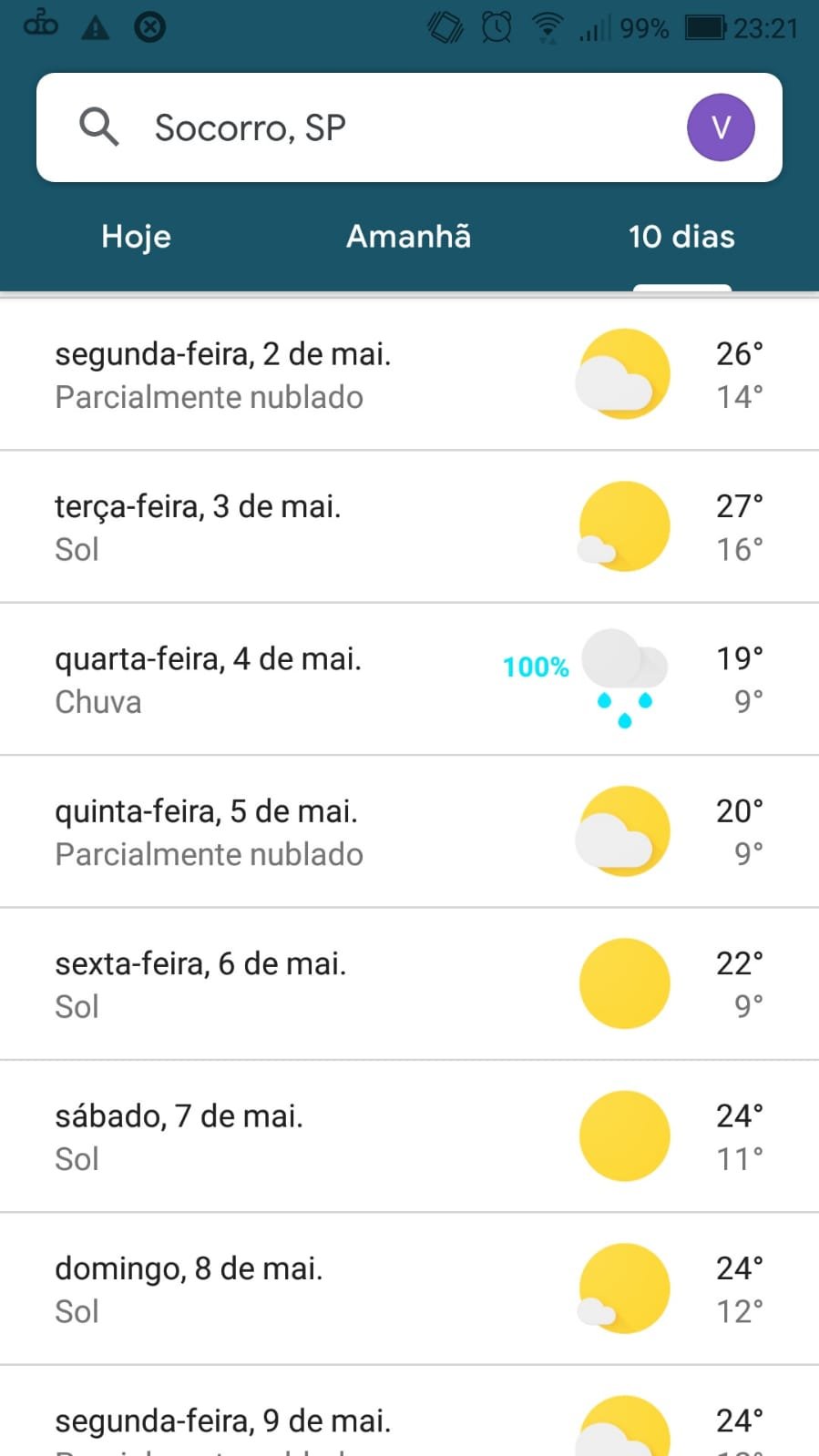Switch to the Hoje tab
This screenshot has width=819, height=1456.
coord(136,237)
